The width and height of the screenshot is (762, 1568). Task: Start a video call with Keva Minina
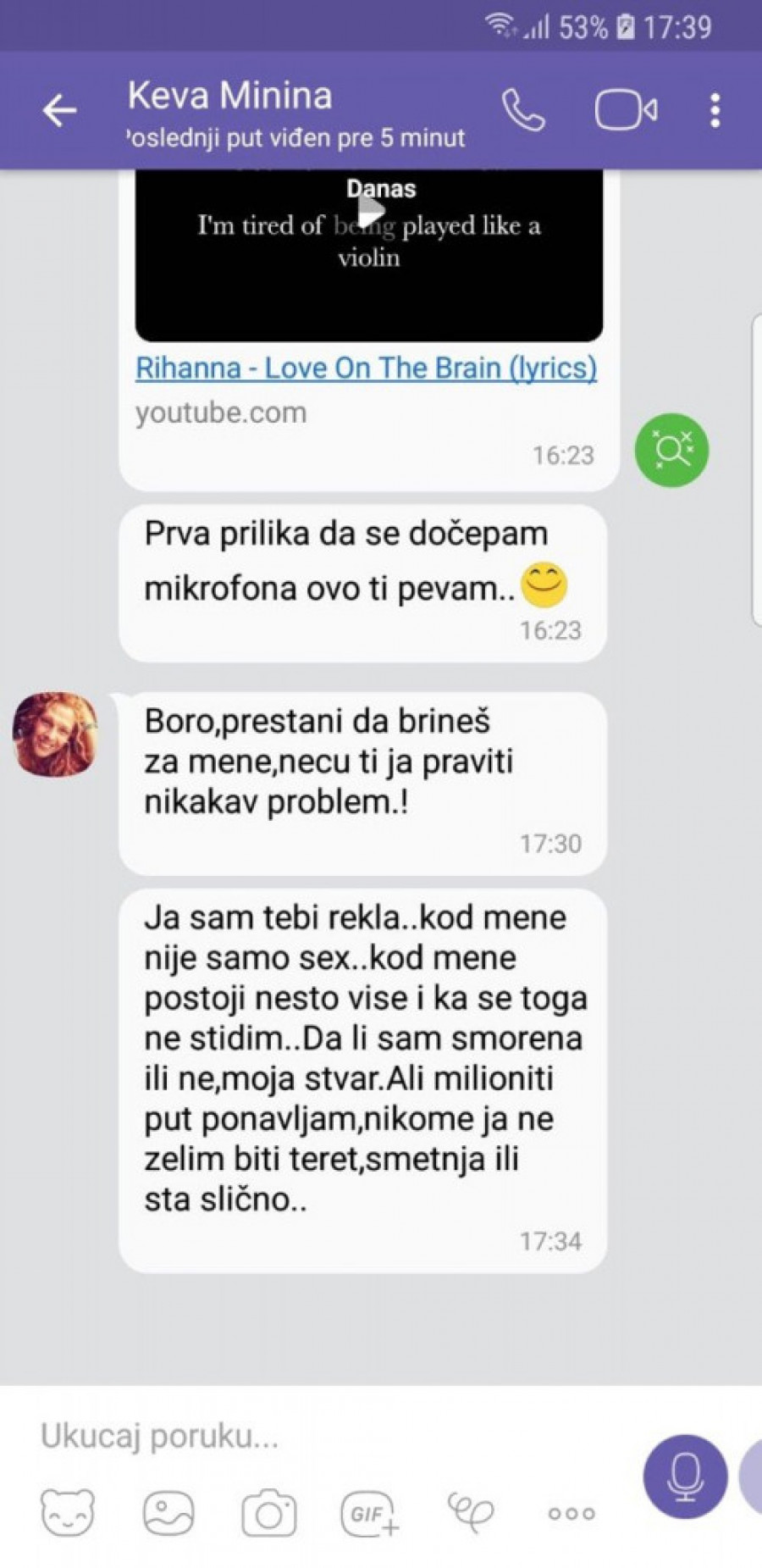point(626,111)
